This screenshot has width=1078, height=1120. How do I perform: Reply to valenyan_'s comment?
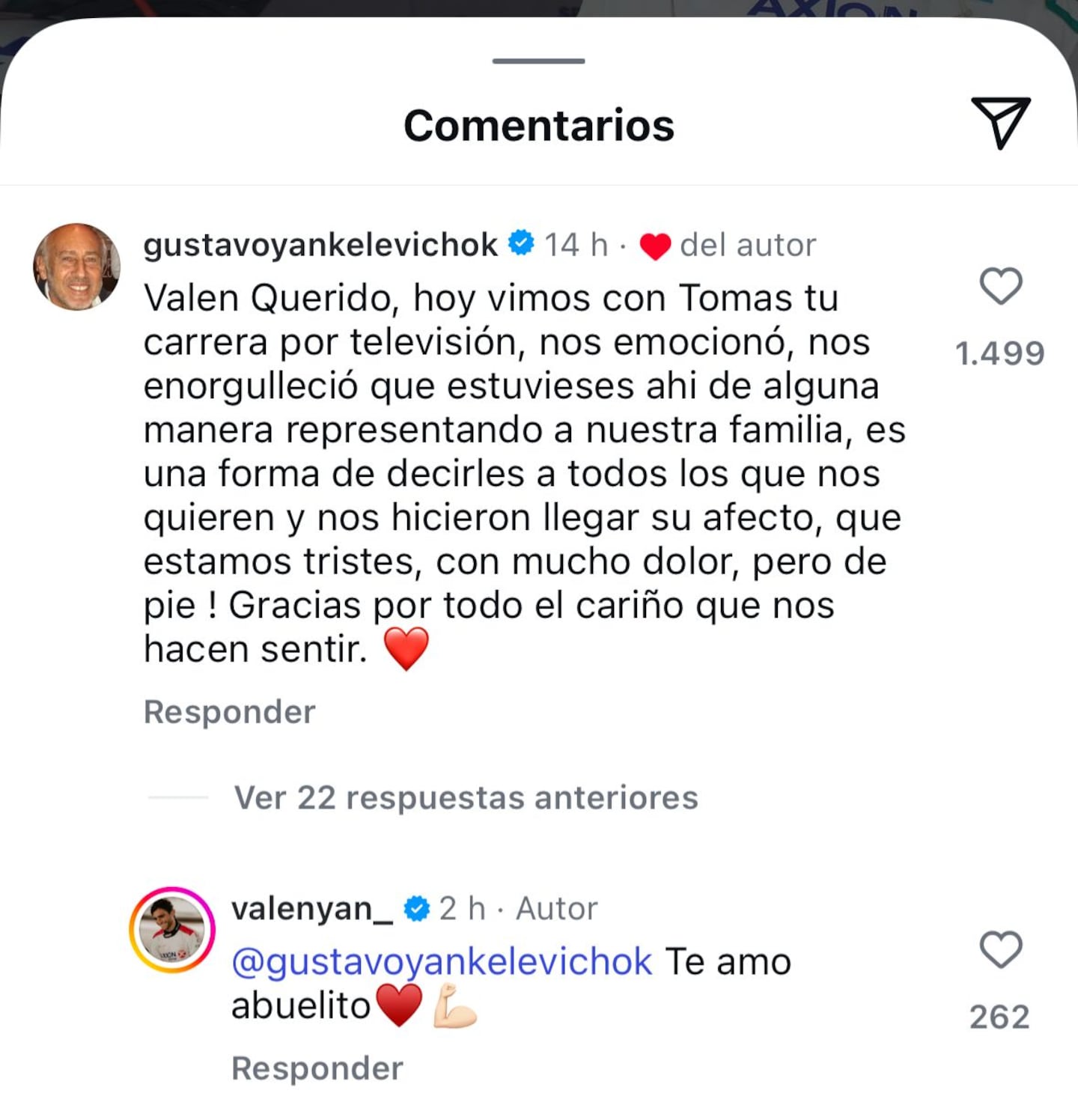[317, 1068]
